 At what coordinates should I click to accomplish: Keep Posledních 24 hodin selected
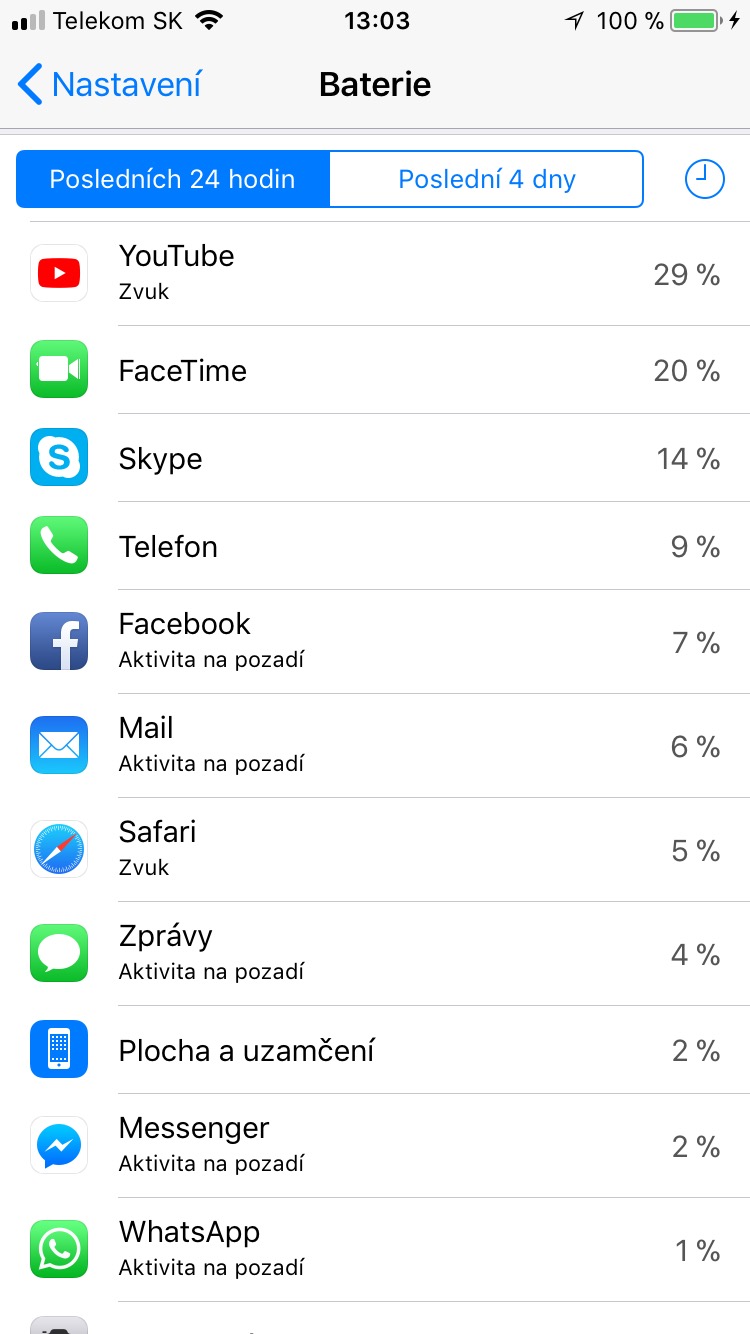(171, 178)
